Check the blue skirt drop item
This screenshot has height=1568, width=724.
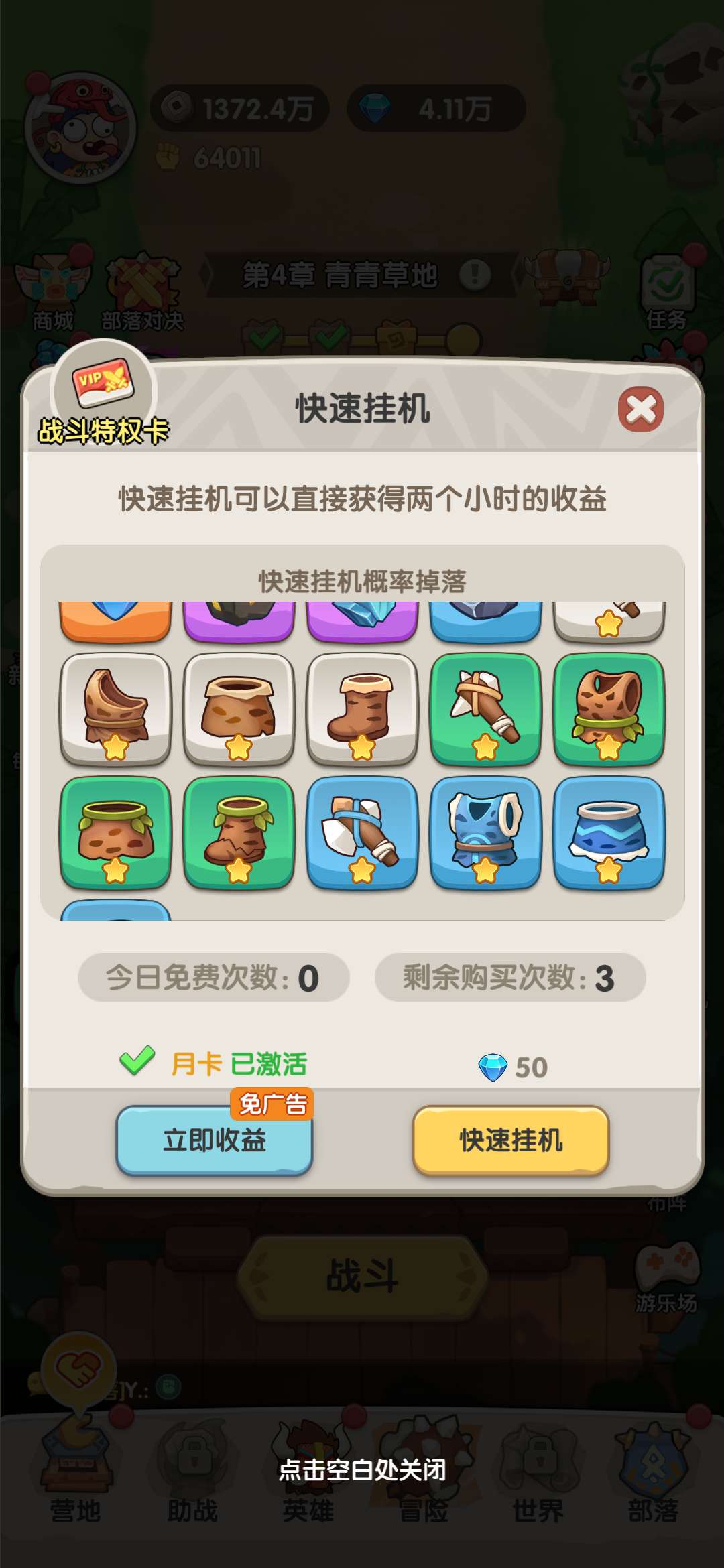[609, 832]
